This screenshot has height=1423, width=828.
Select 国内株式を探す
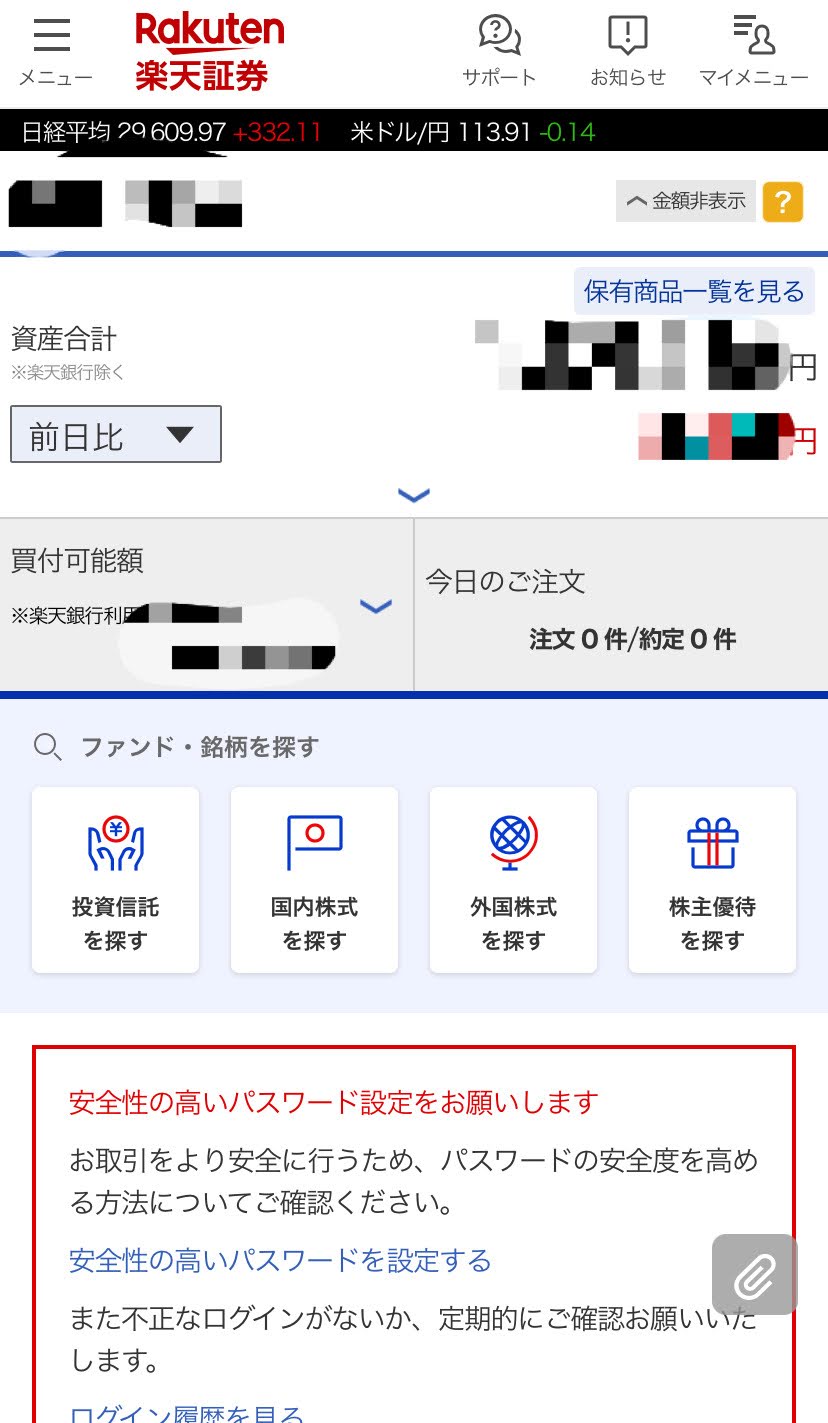tap(314, 880)
